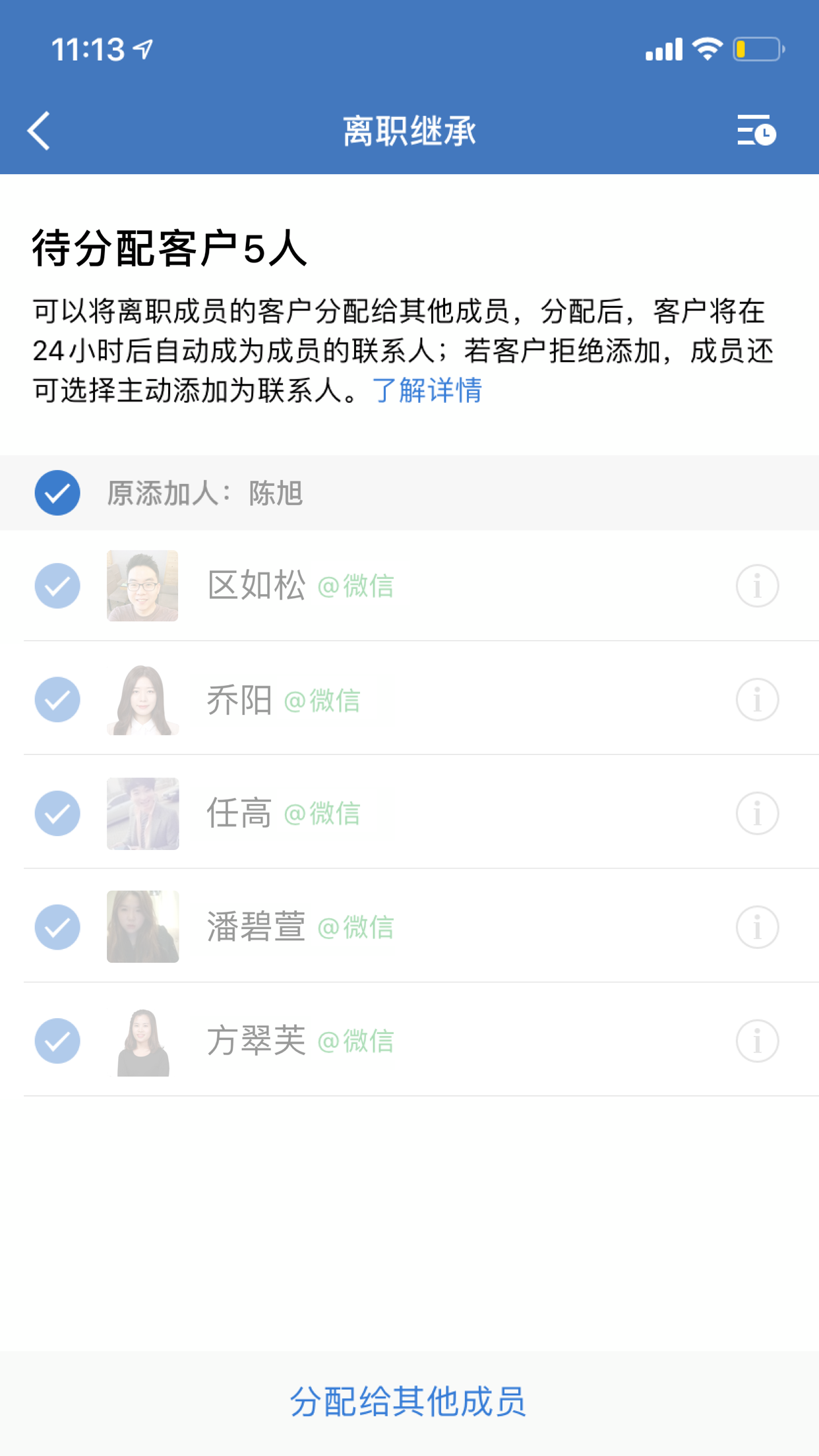Open the 了解详情 link
Screen dimensions: 819x1456
427,390
